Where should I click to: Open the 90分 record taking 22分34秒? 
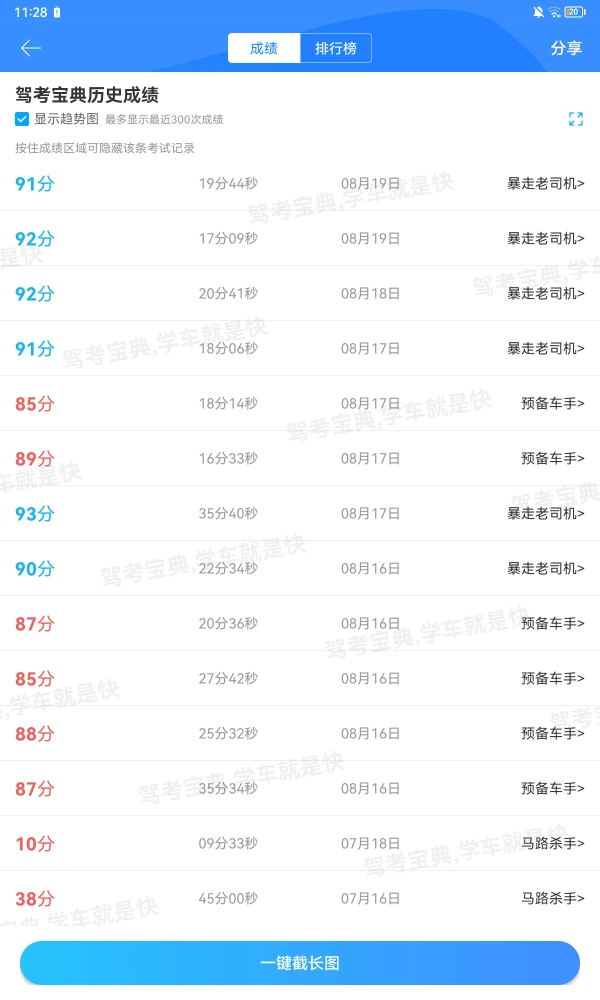[300, 568]
